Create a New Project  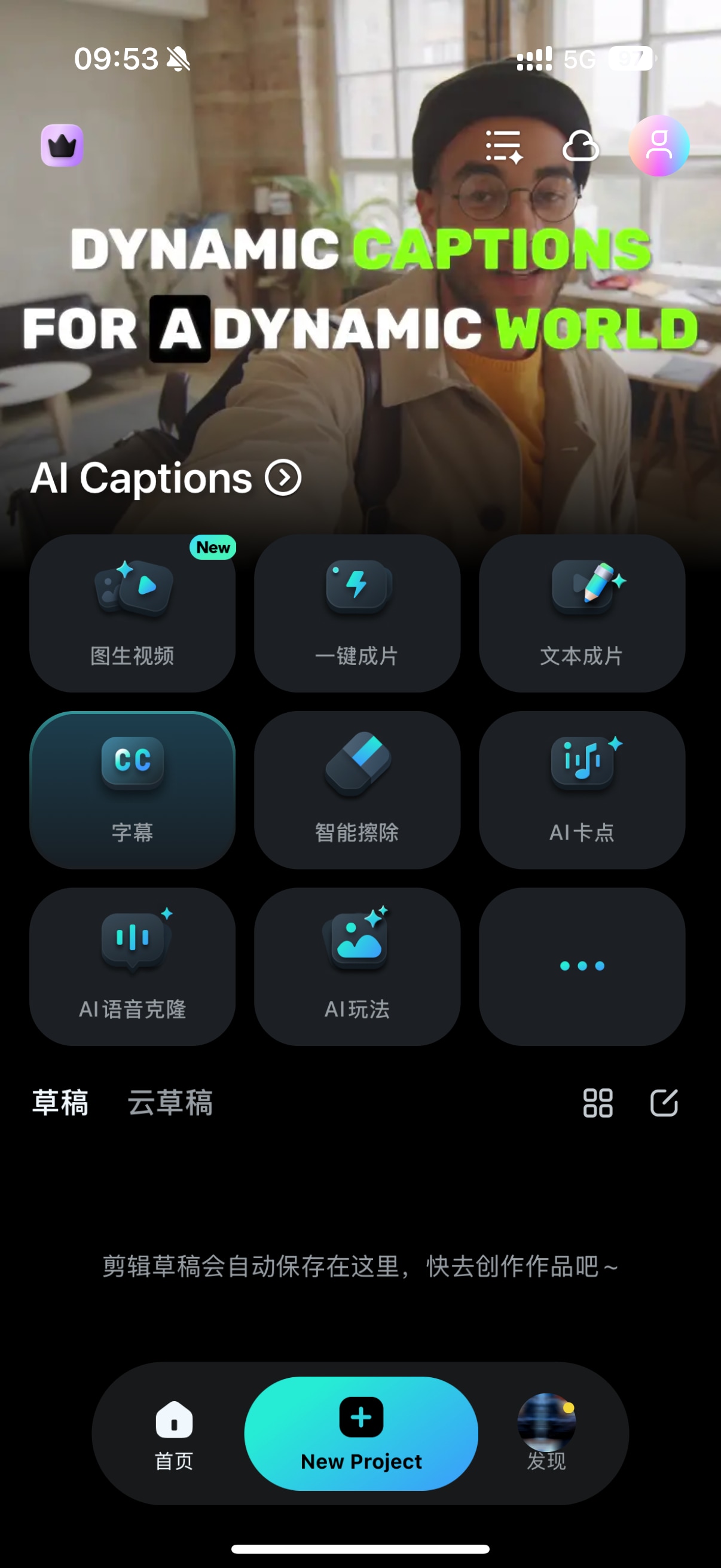pos(361,1433)
